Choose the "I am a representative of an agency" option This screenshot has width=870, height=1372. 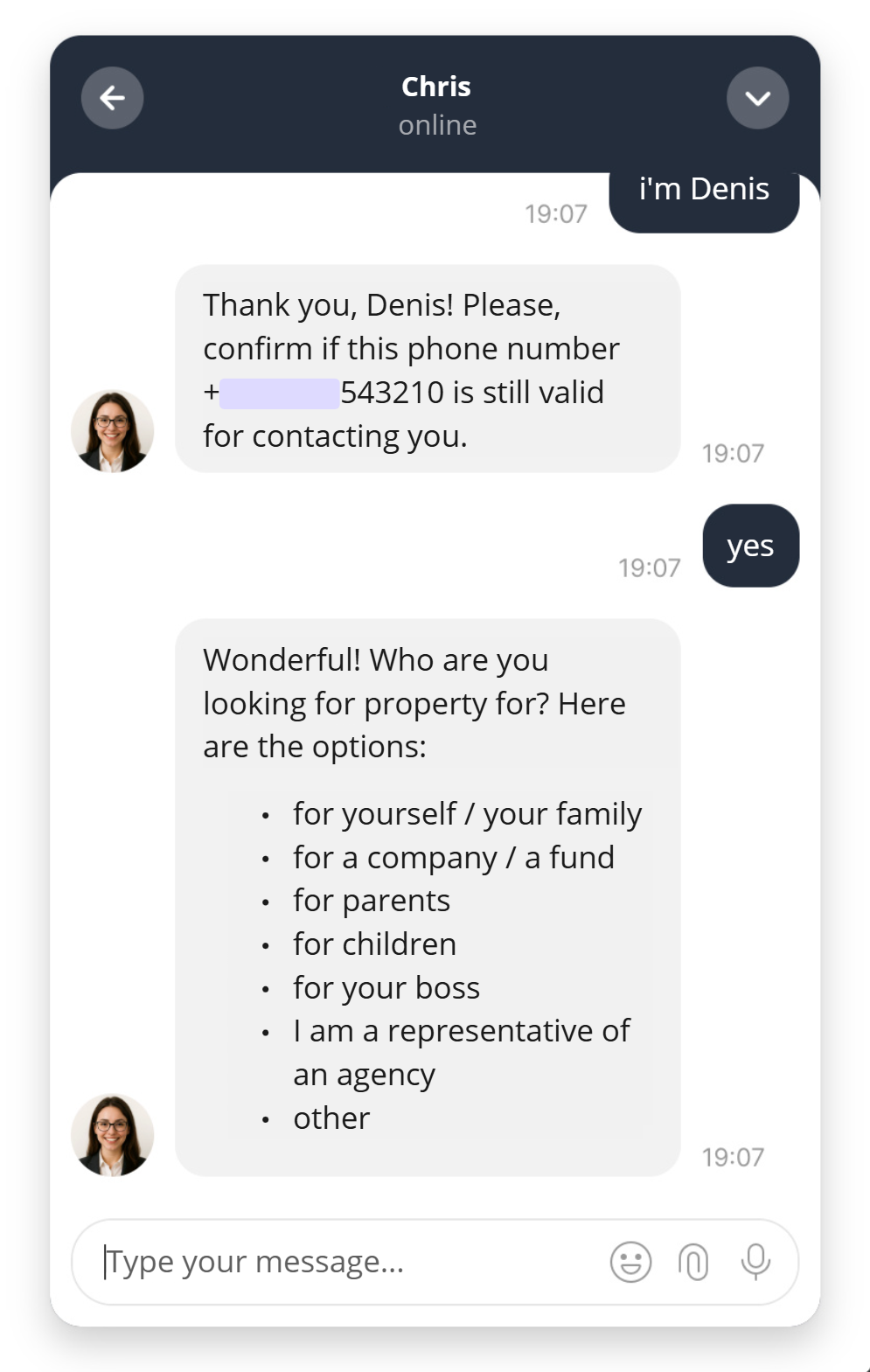point(462,1031)
